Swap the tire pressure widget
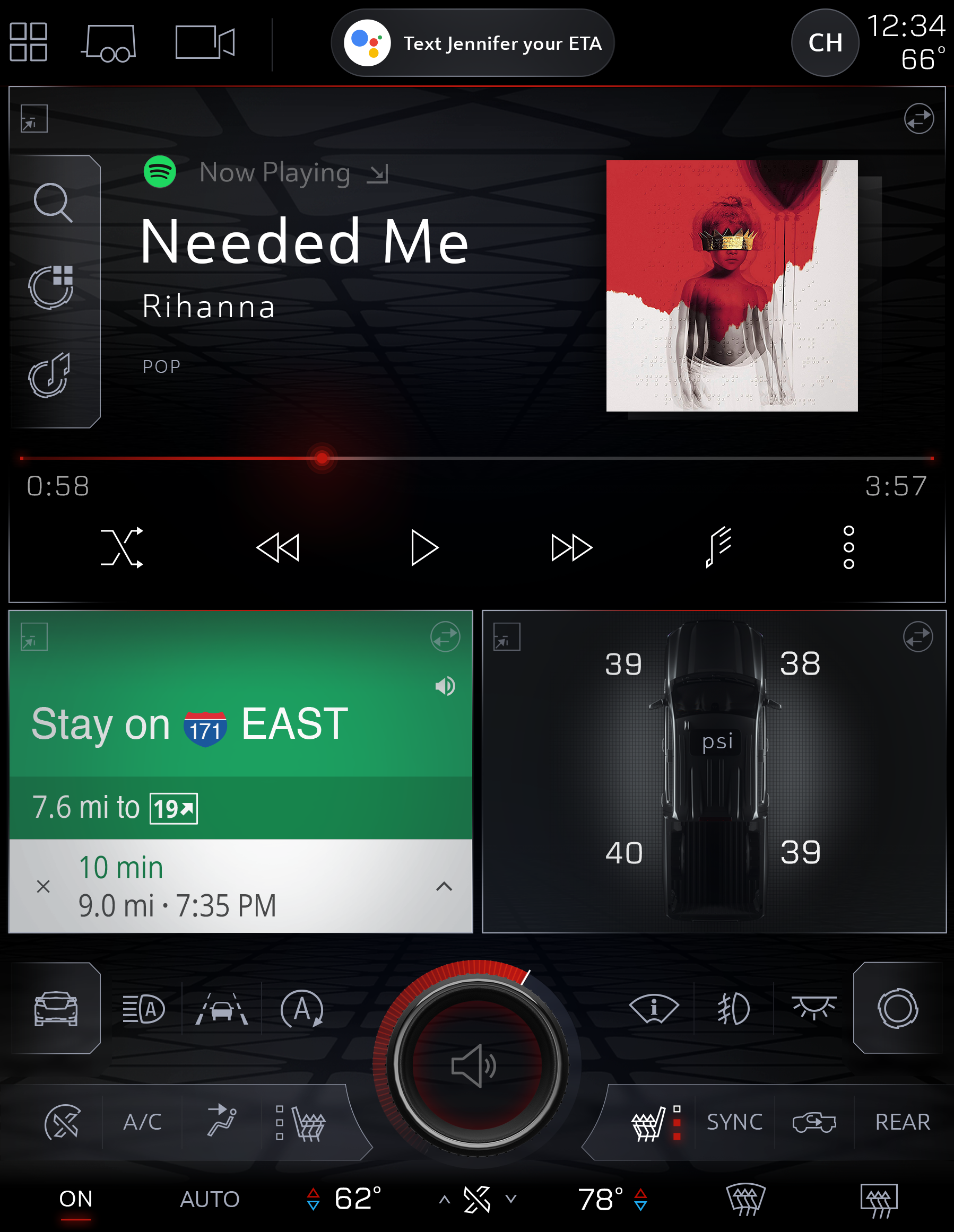 pyautogui.click(x=918, y=637)
